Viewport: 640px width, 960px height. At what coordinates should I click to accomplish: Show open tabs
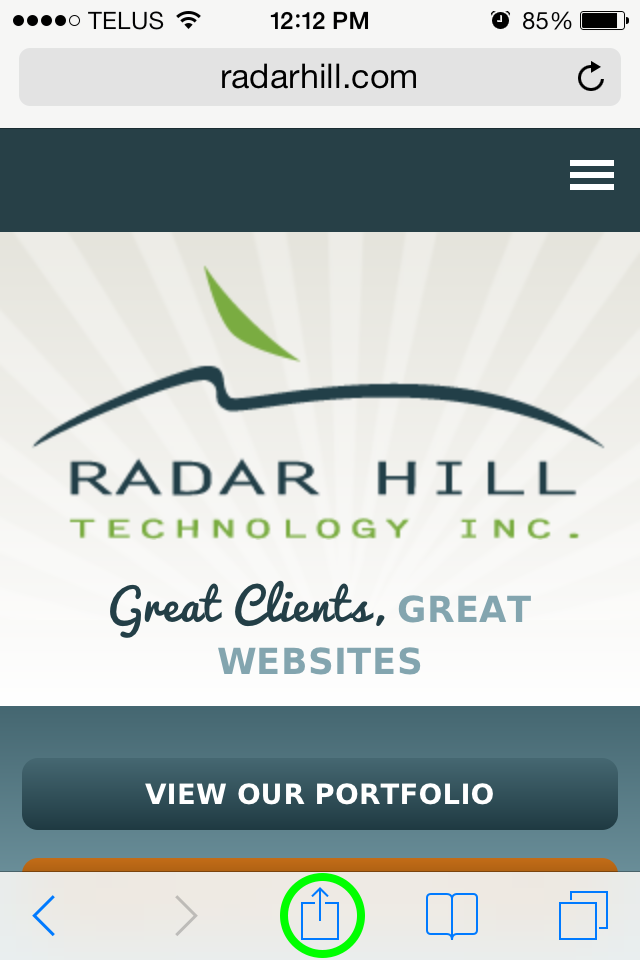click(583, 915)
